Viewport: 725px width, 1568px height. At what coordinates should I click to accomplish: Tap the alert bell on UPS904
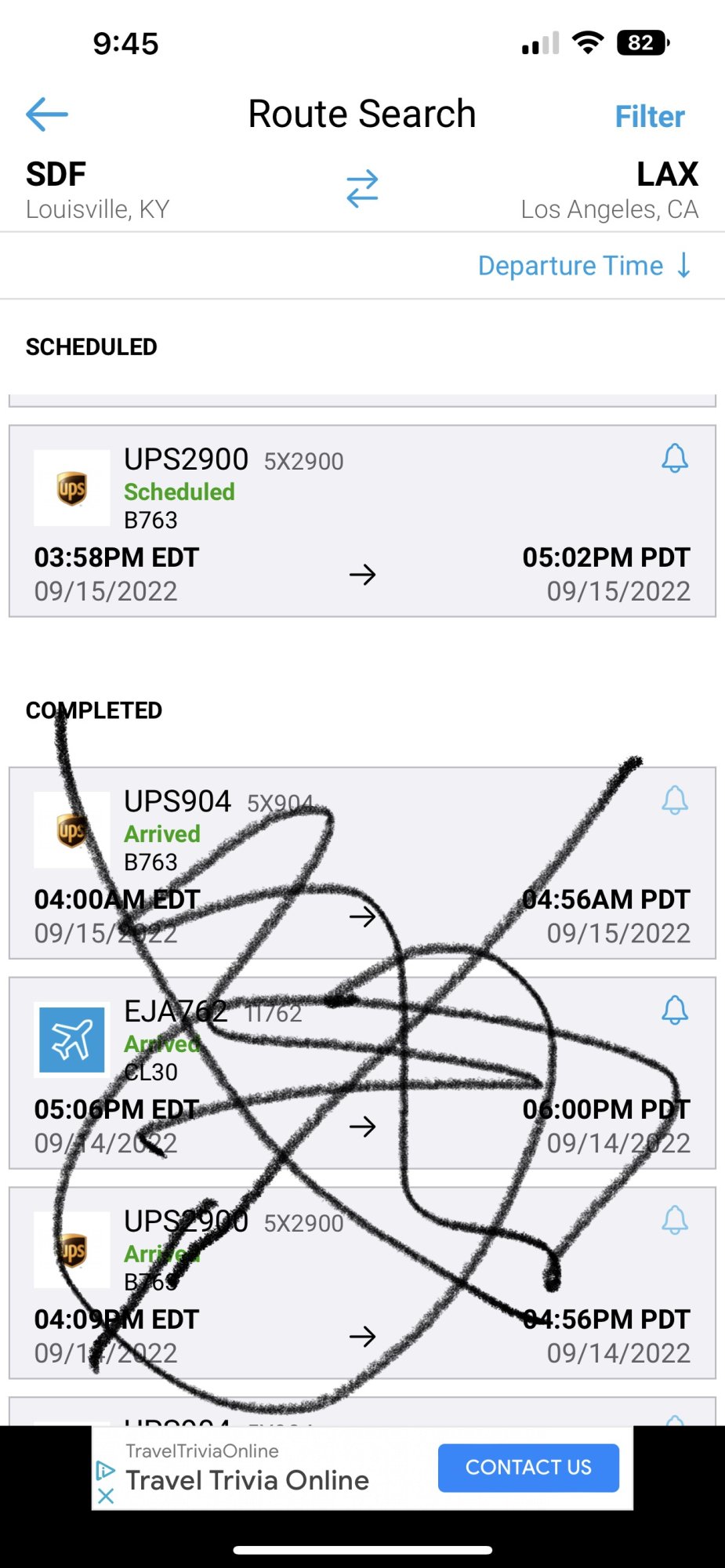[674, 800]
